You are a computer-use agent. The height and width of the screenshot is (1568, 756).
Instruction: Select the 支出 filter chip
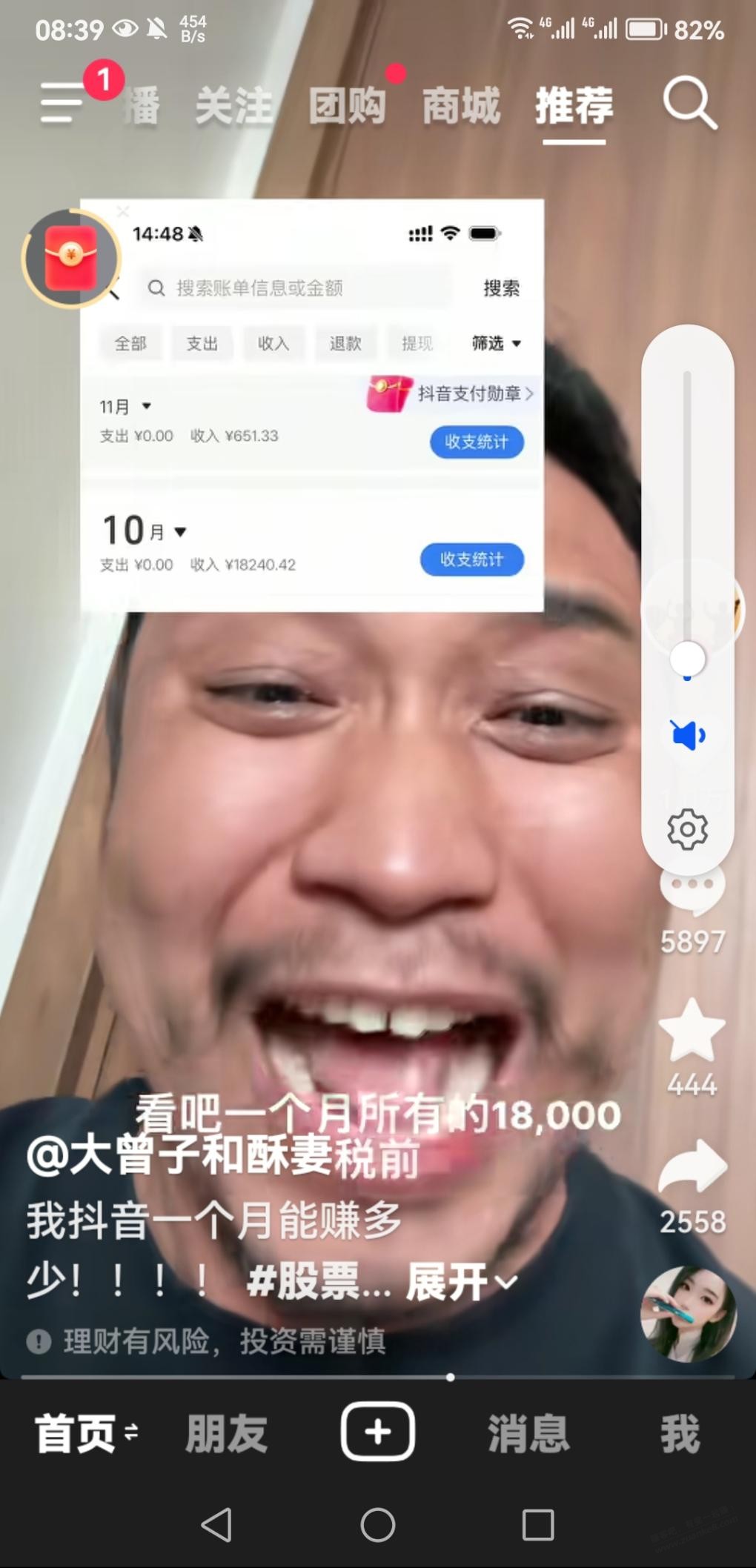coord(202,344)
